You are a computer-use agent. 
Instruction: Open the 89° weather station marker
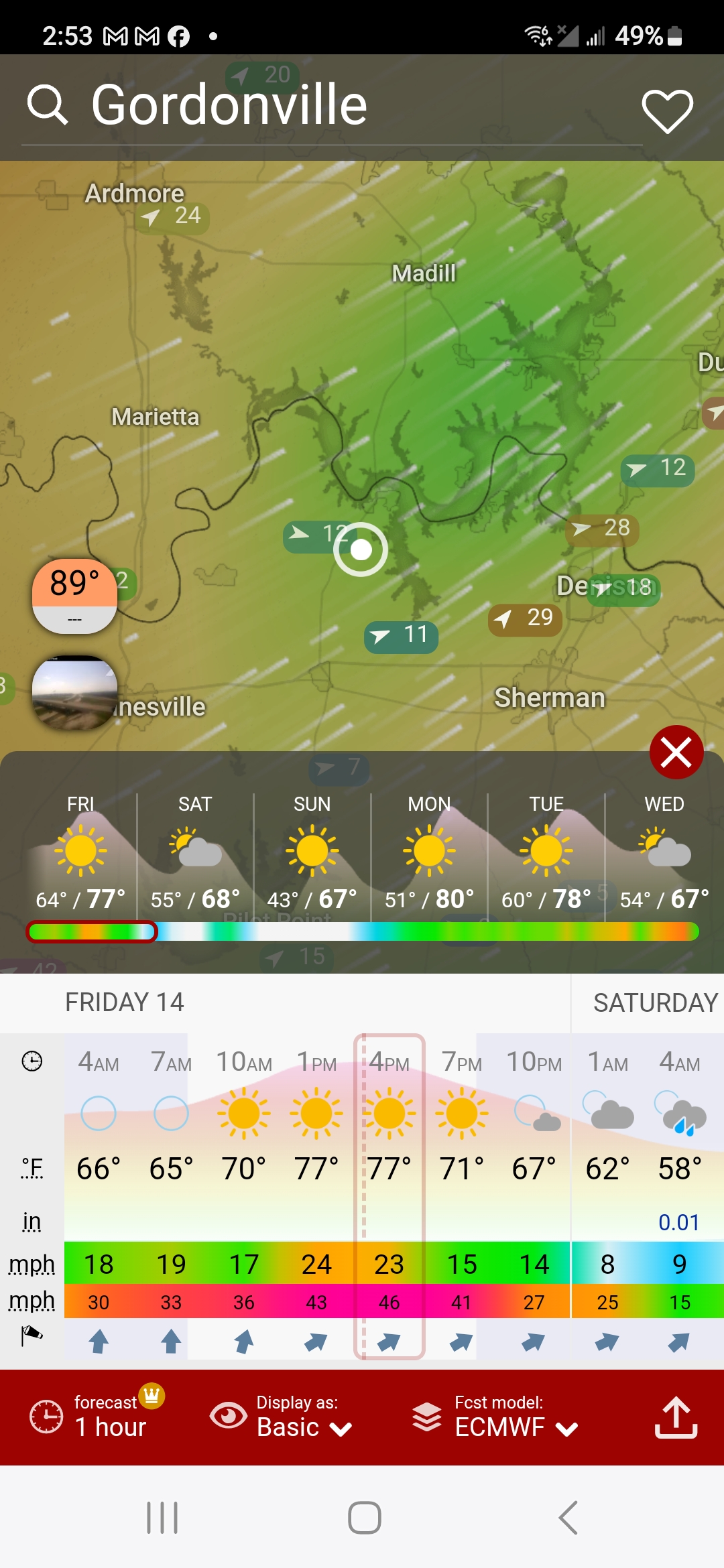coord(74,596)
